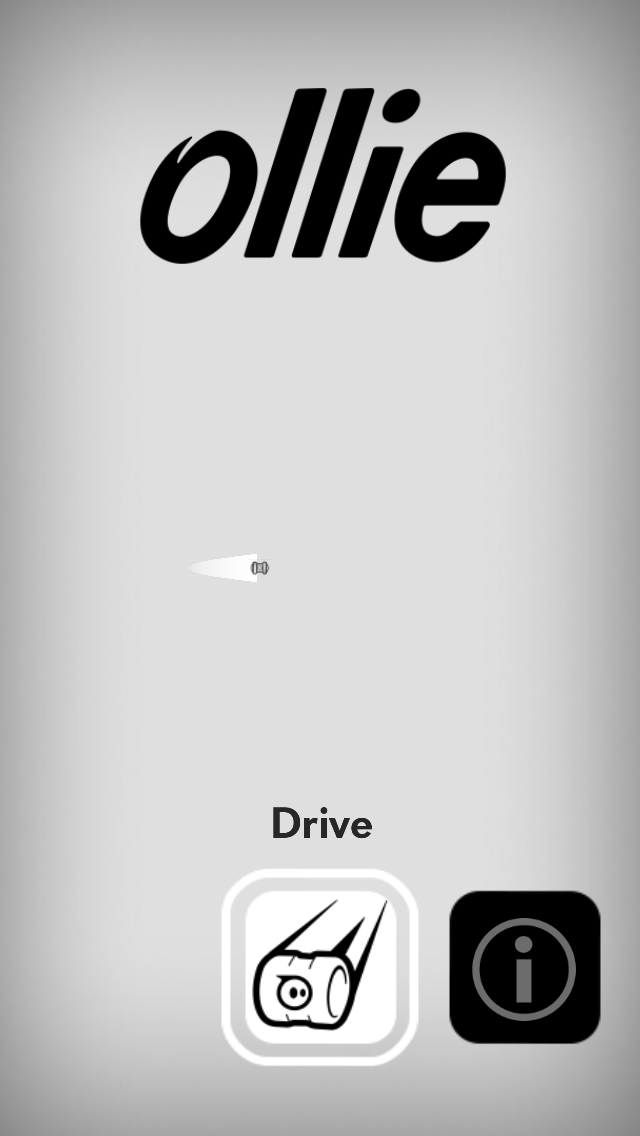
Task: Select the Drive mode icon
Action: [320, 967]
